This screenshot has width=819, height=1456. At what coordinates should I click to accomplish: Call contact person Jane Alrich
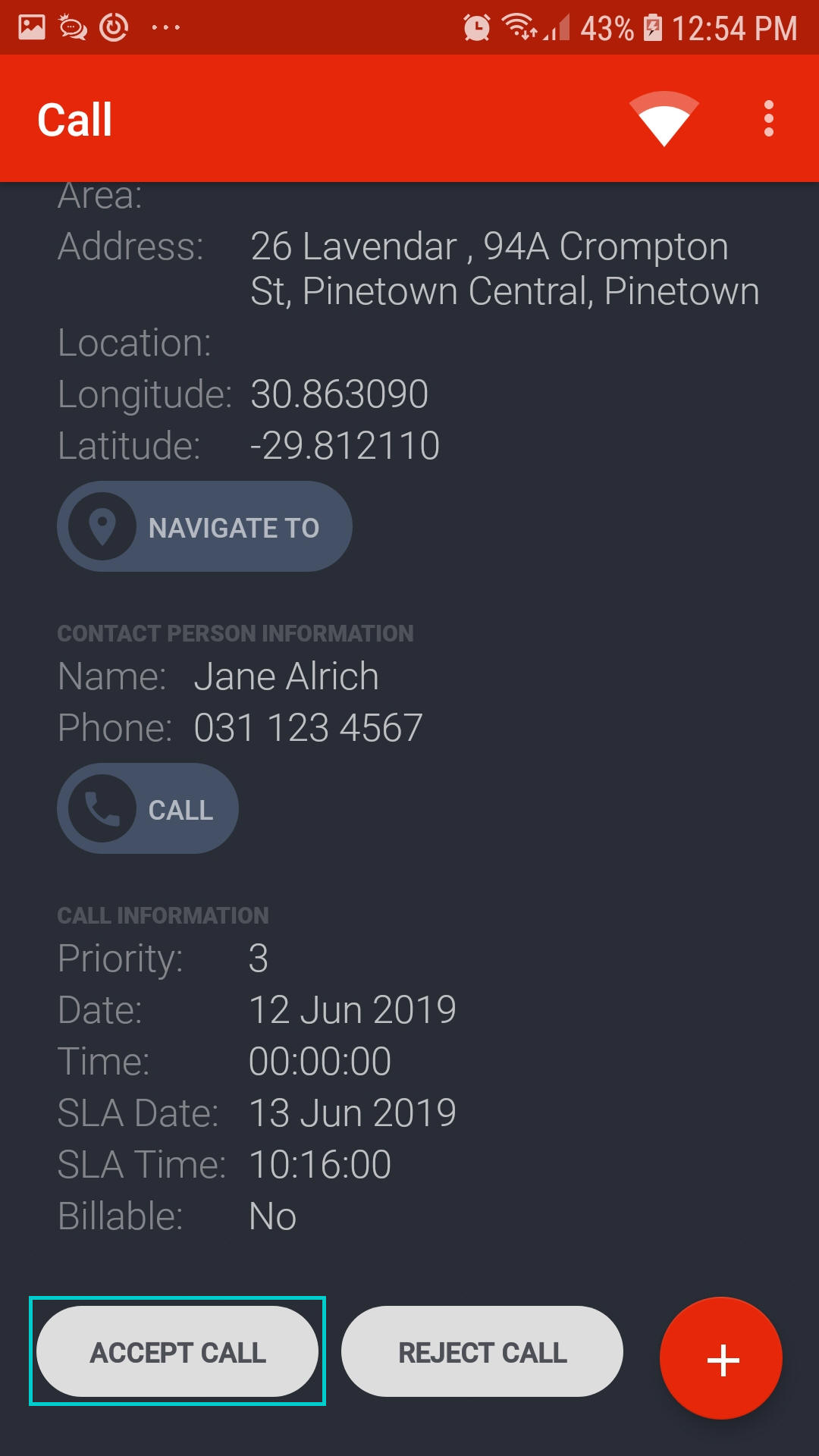click(x=148, y=809)
